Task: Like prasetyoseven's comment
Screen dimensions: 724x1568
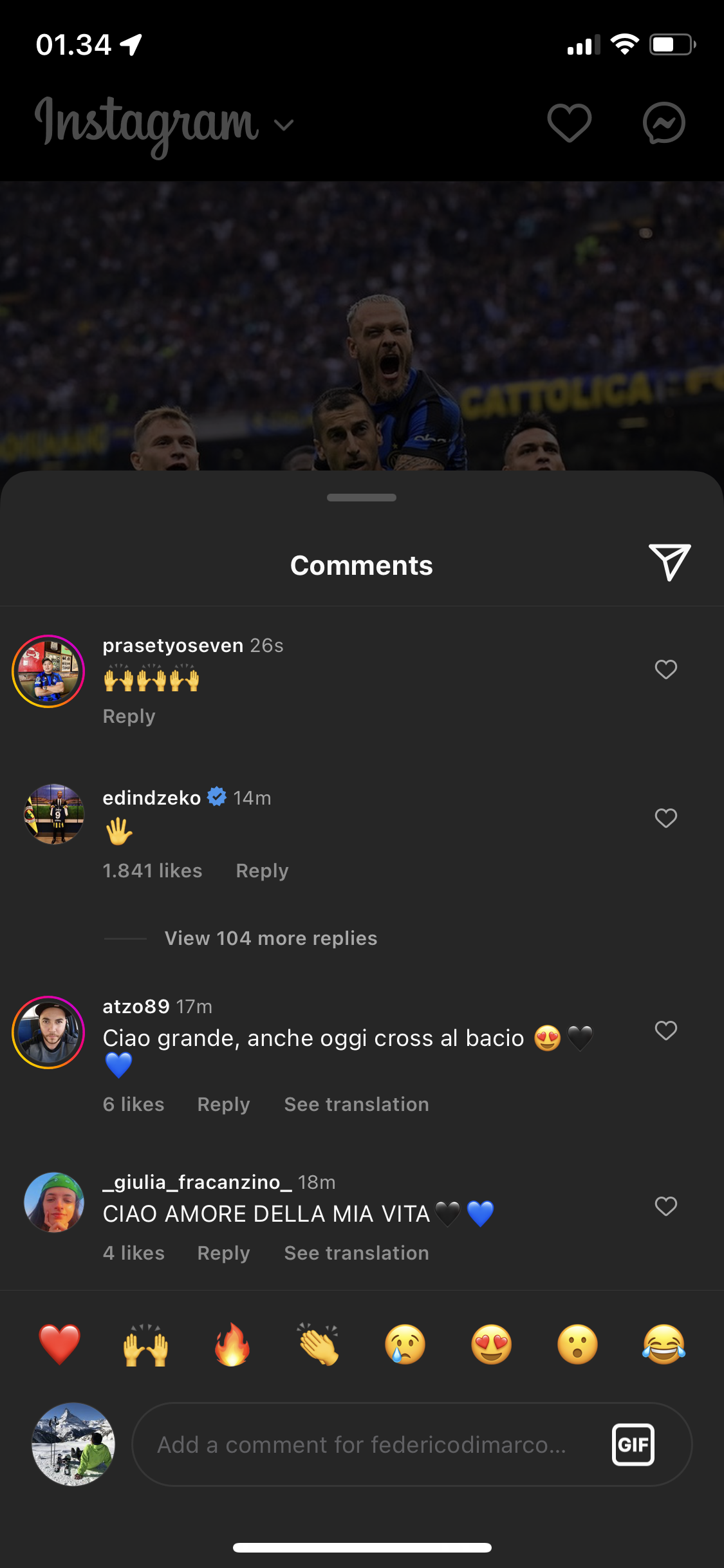Action: 665,669
